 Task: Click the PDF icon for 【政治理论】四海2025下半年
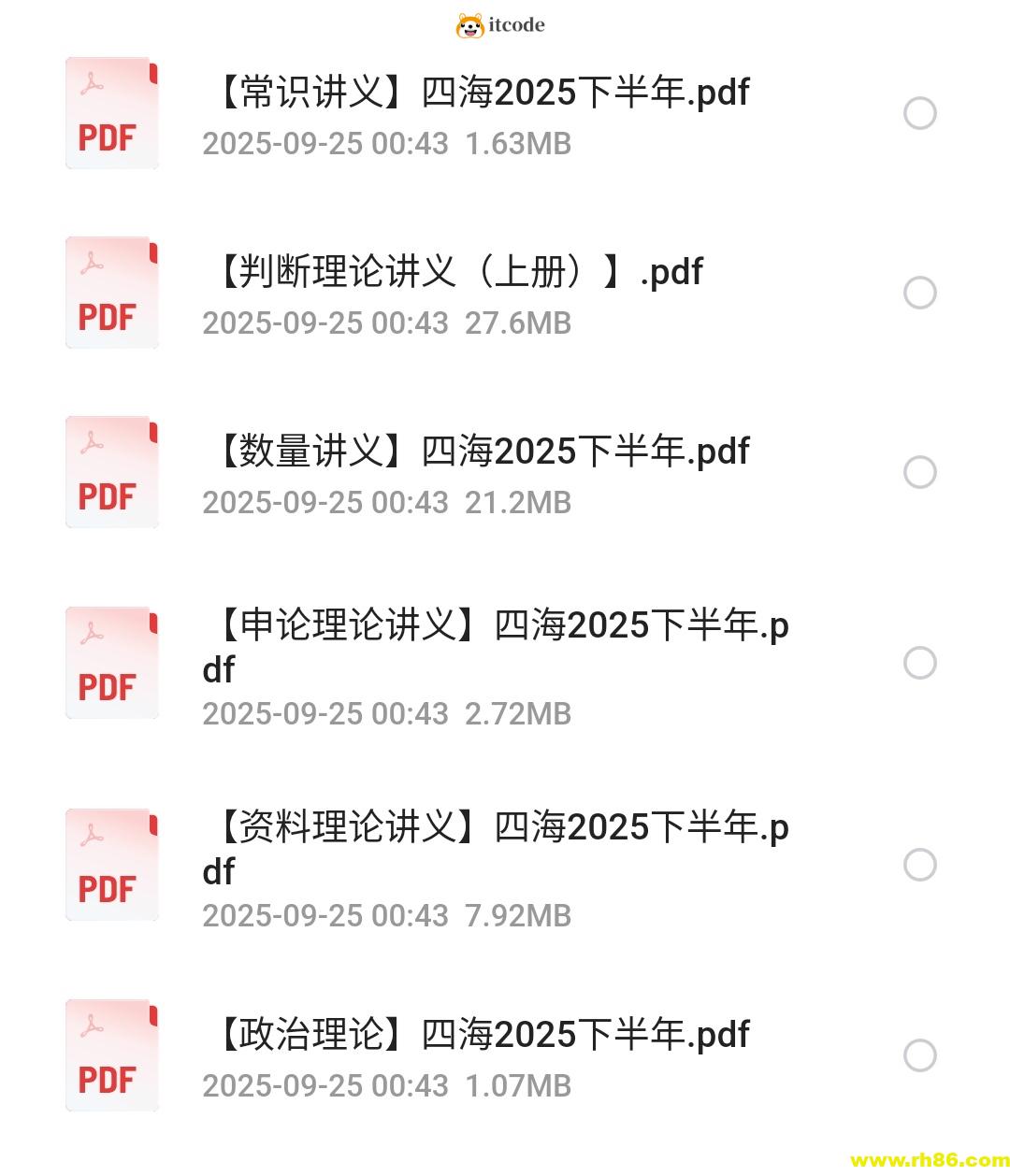[111, 1054]
